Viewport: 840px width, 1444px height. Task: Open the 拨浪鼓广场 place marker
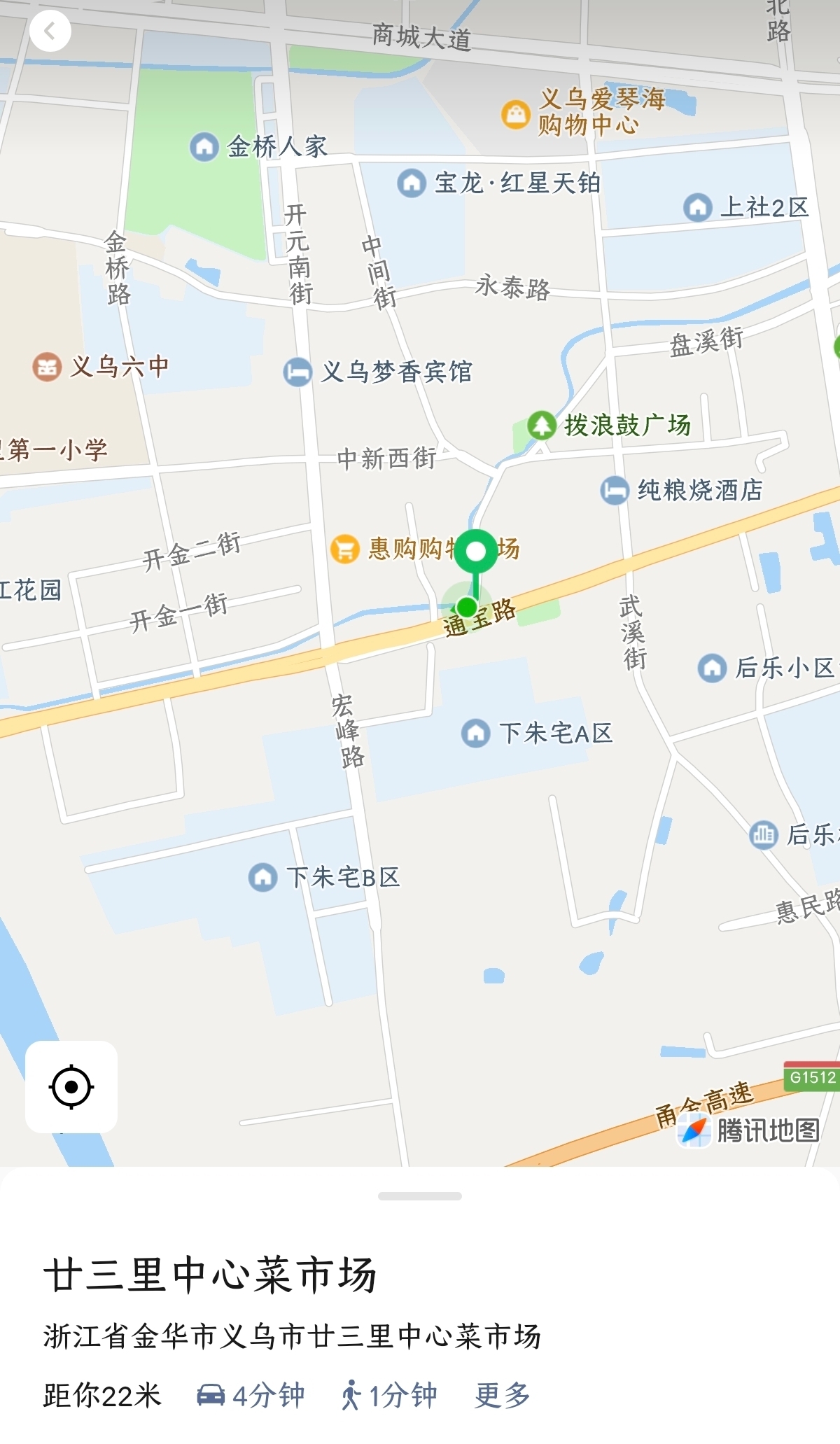tap(541, 425)
